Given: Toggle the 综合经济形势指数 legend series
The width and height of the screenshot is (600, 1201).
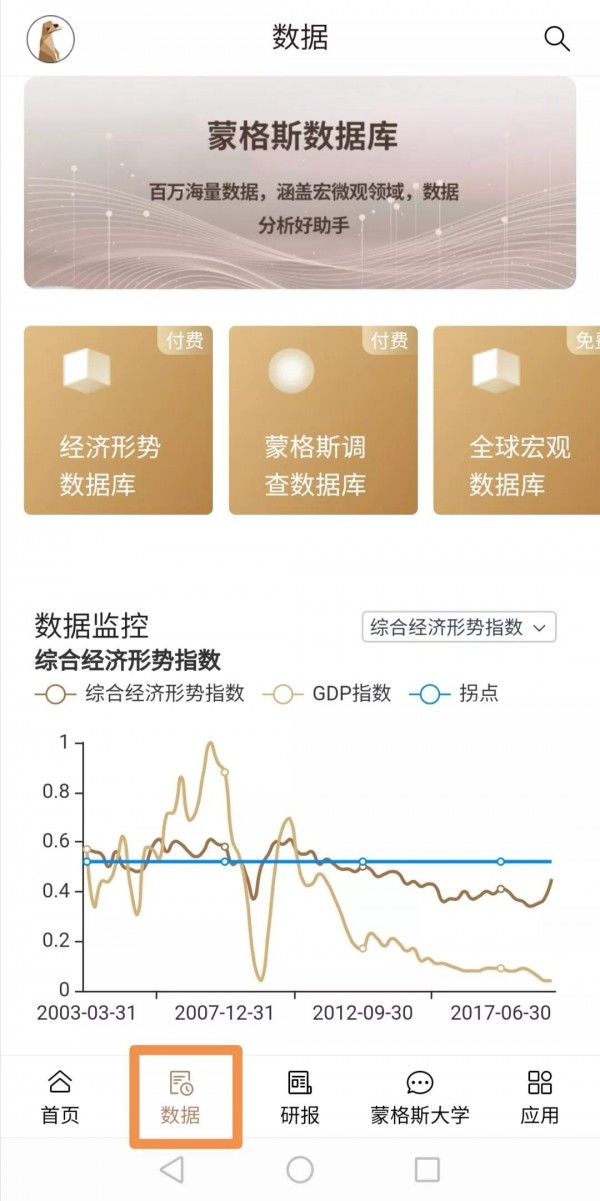Looking at the screenshot, I should pyautogui.click(x=140, y=694).
